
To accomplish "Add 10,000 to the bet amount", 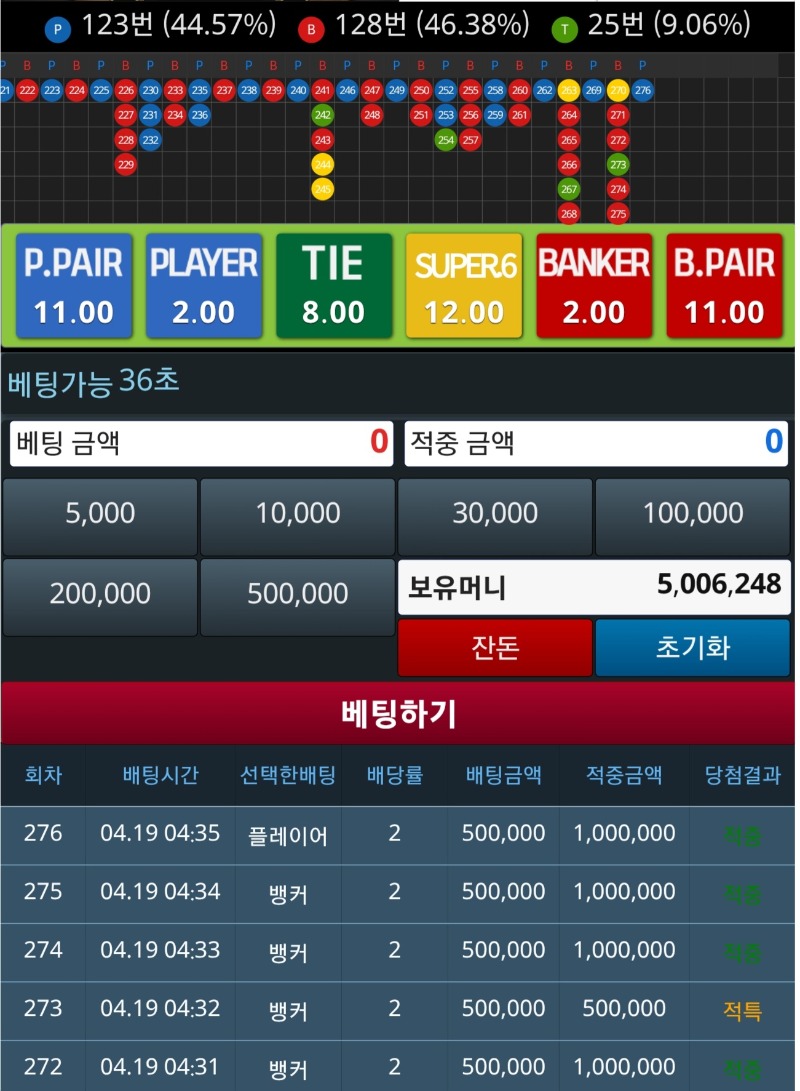I will (x=297, y=515).
